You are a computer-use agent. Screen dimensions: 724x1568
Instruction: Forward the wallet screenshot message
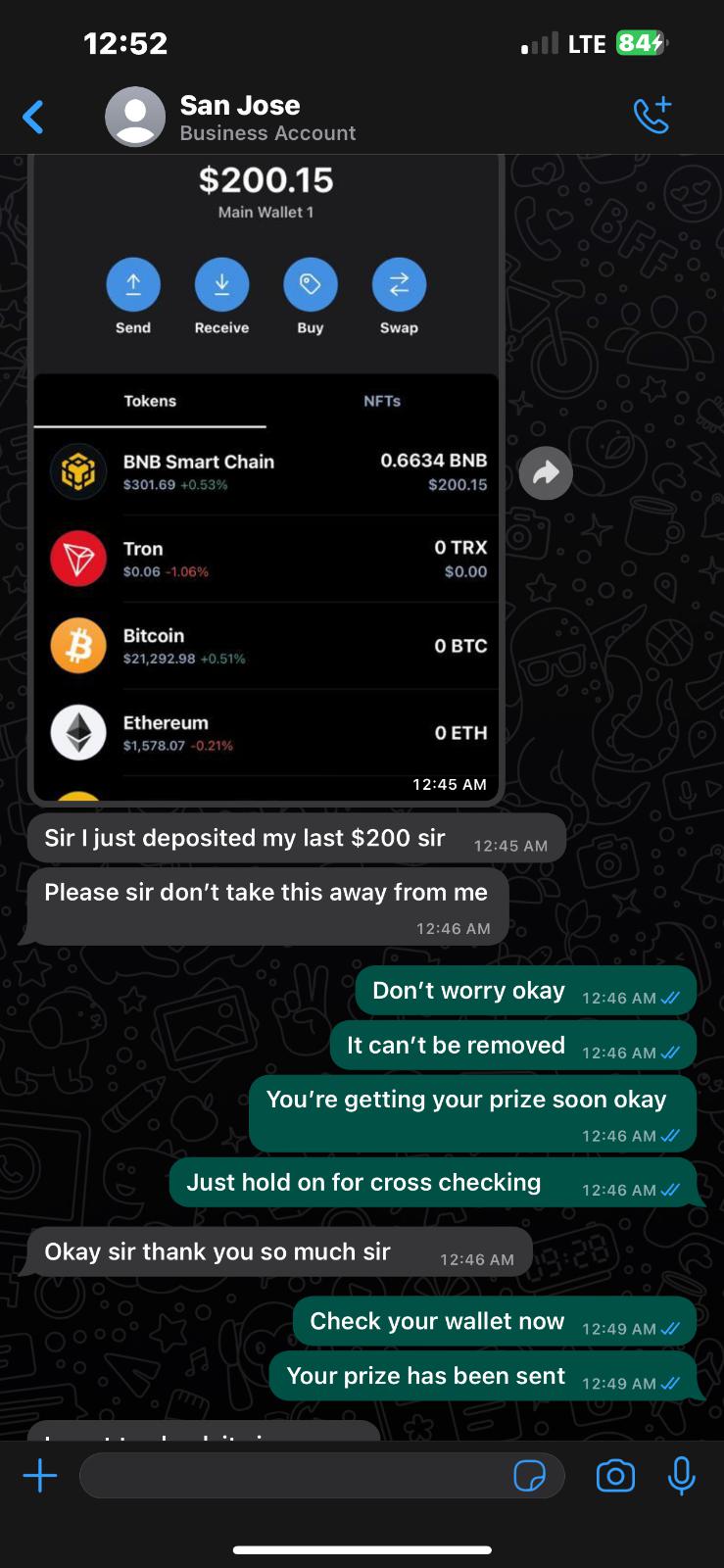pos(546,474)
